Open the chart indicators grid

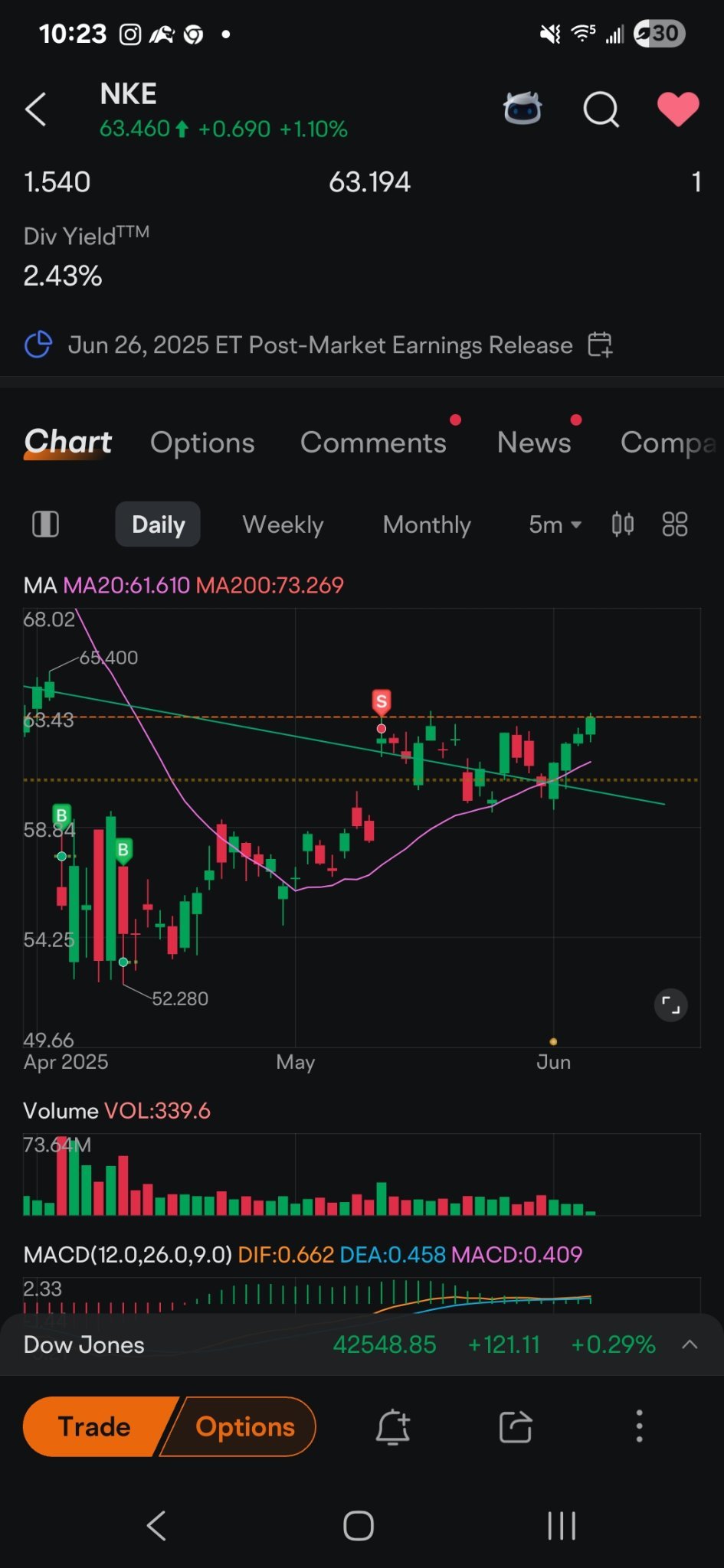[675, 524]
